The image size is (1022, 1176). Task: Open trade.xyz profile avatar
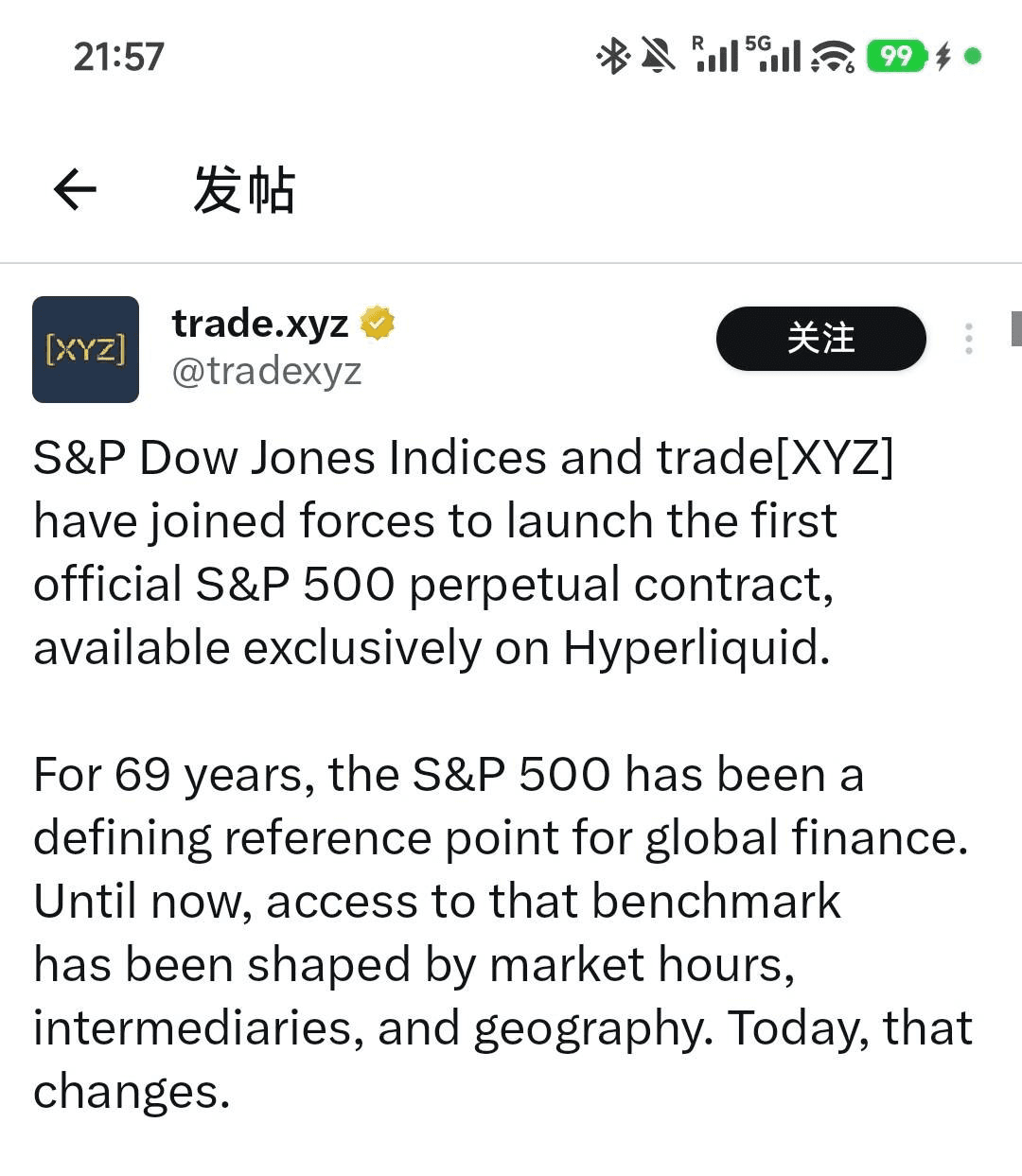coord(86,350)
